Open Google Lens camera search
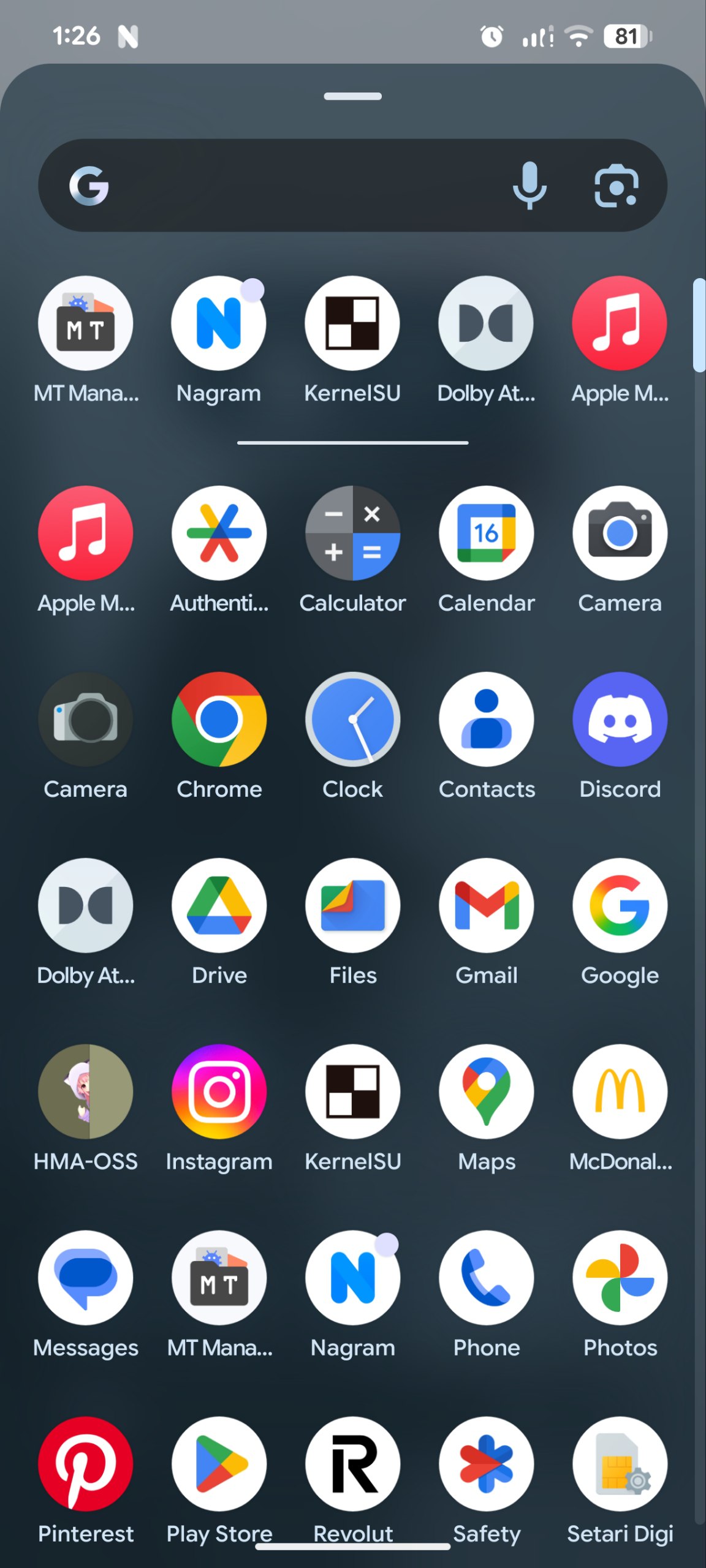Screen dimensions: 706x1568 pyautogui.click(x=616, y=185)
